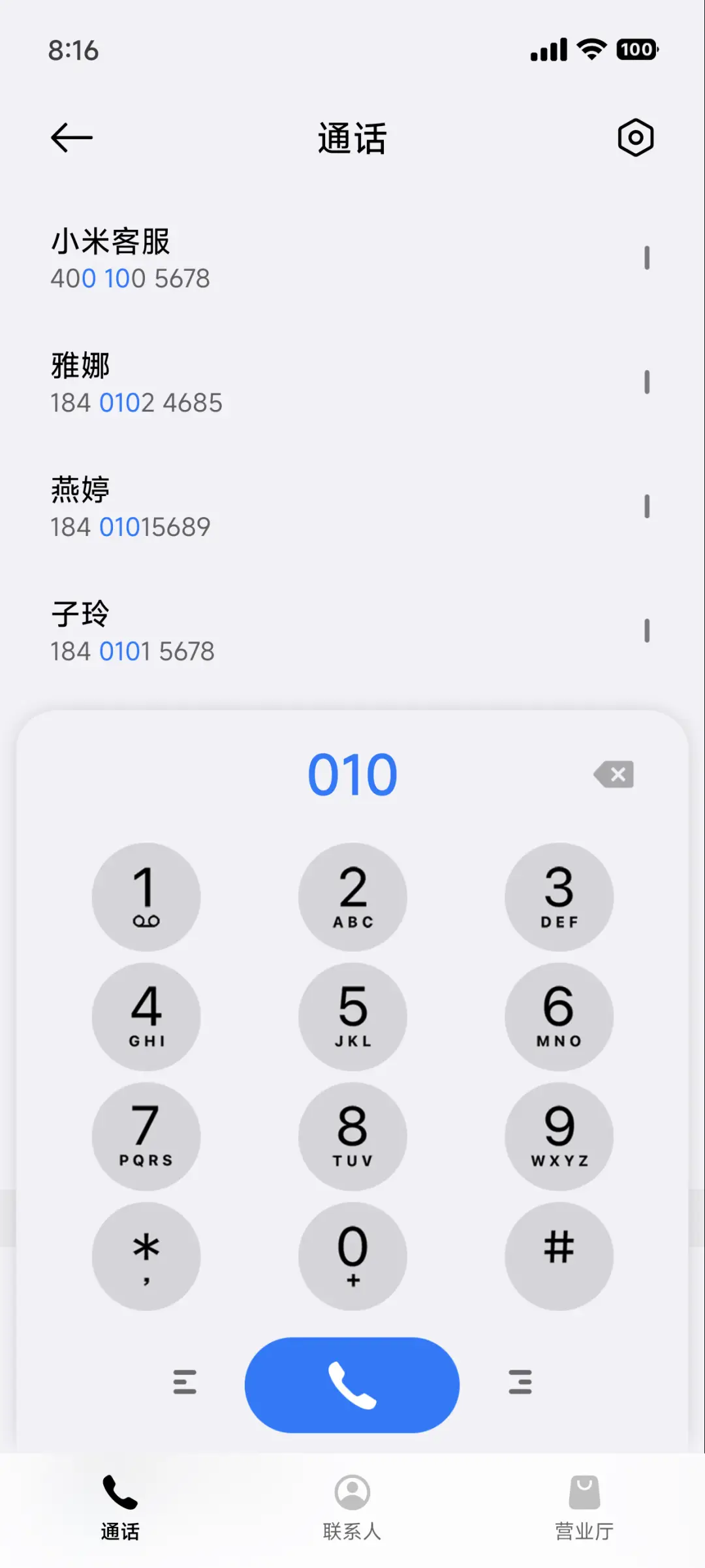Tap the back arrow to leave 通话

click(71, 137)
